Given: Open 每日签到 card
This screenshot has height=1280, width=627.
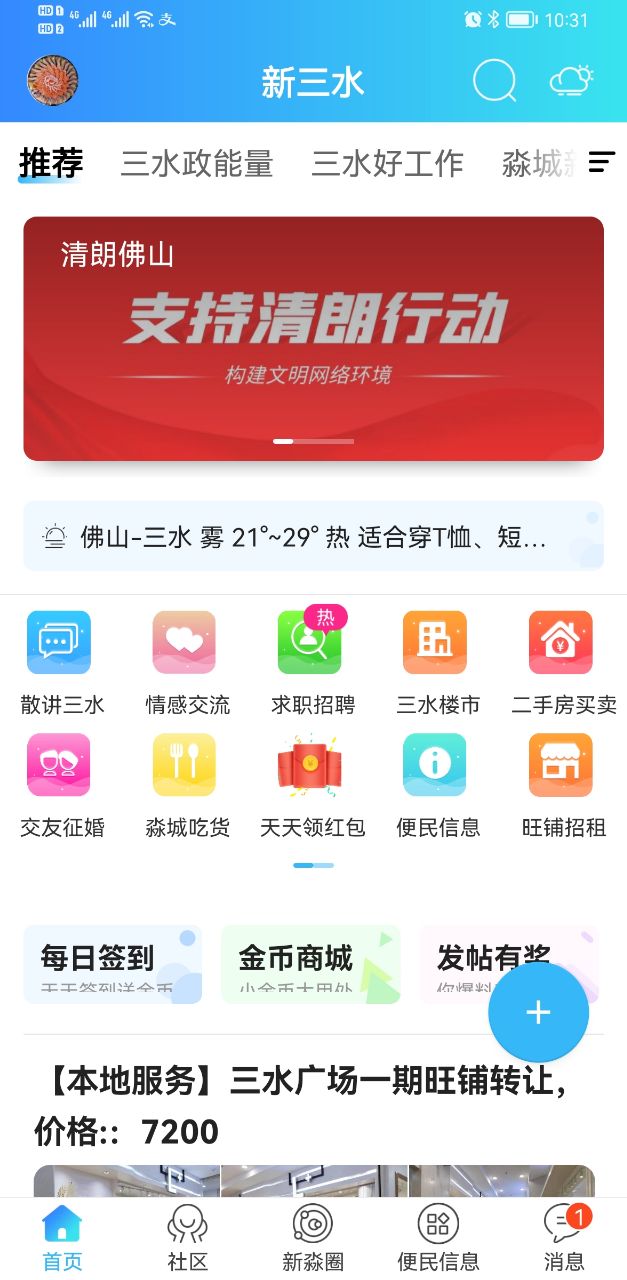Looking at the screenshot, I should 112,963.
